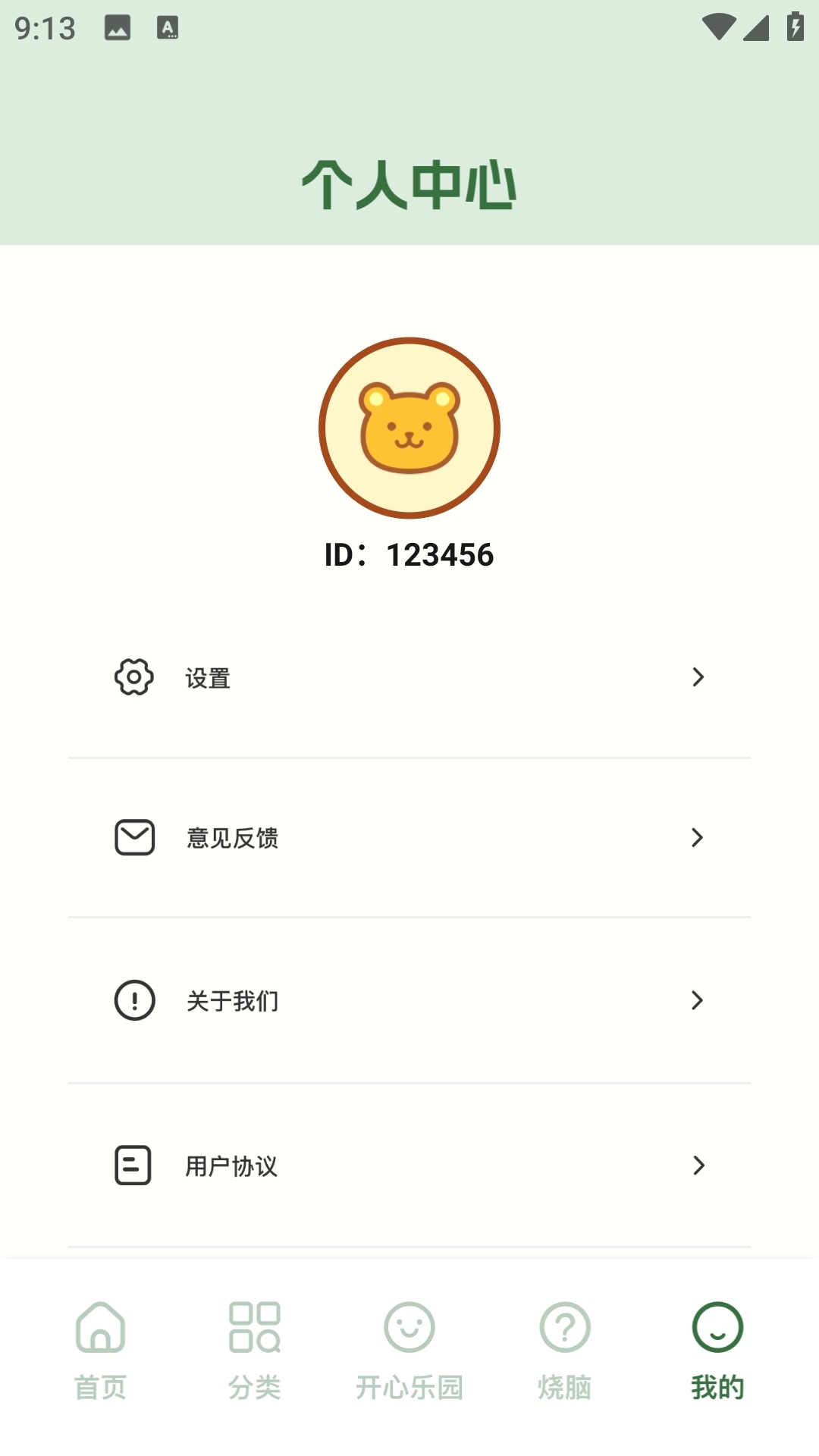Click the 关于我们 exclamation icon
Screen dimensions: 819x1456
(134, 1001)
